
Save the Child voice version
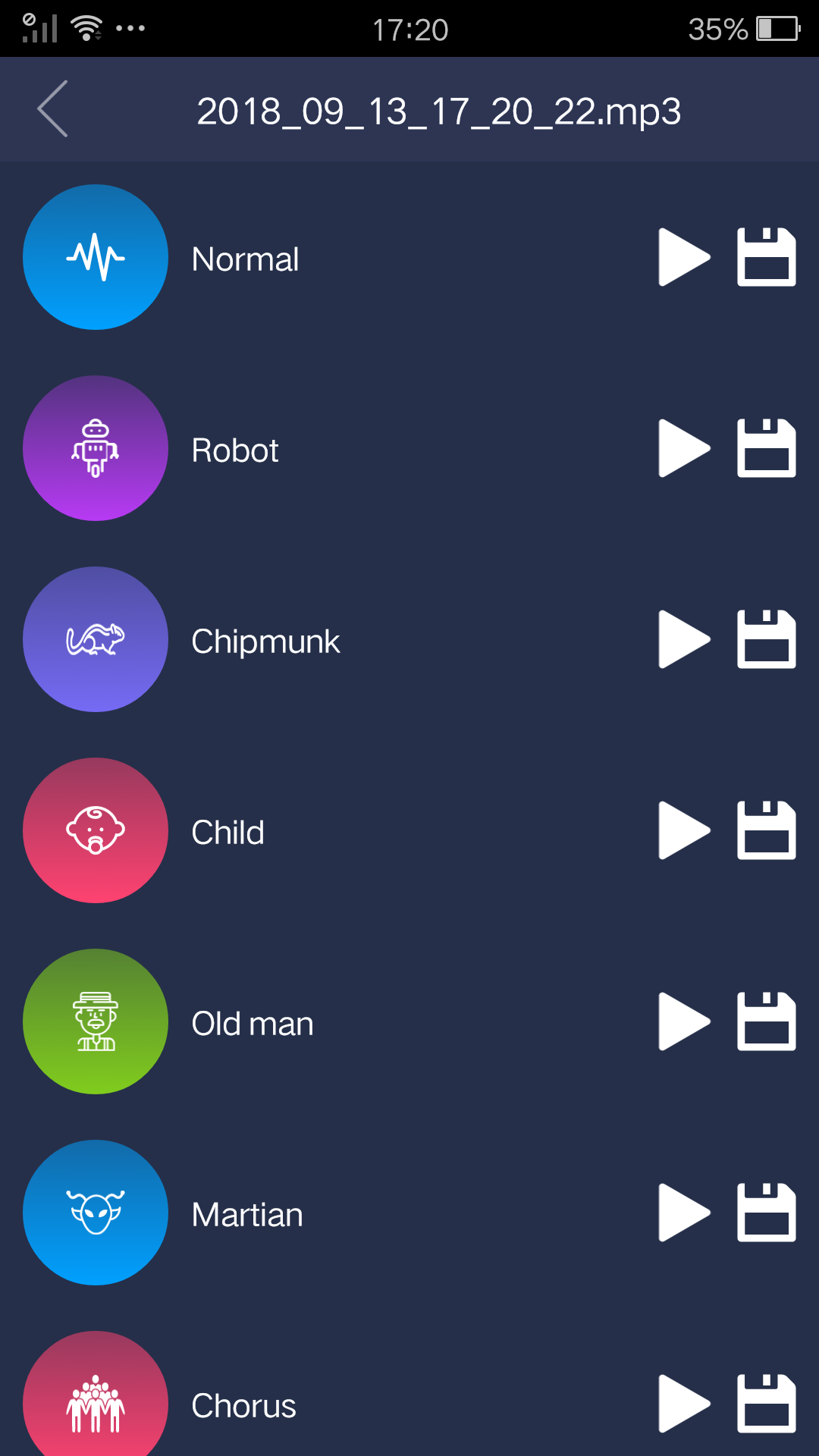(767, 831)
